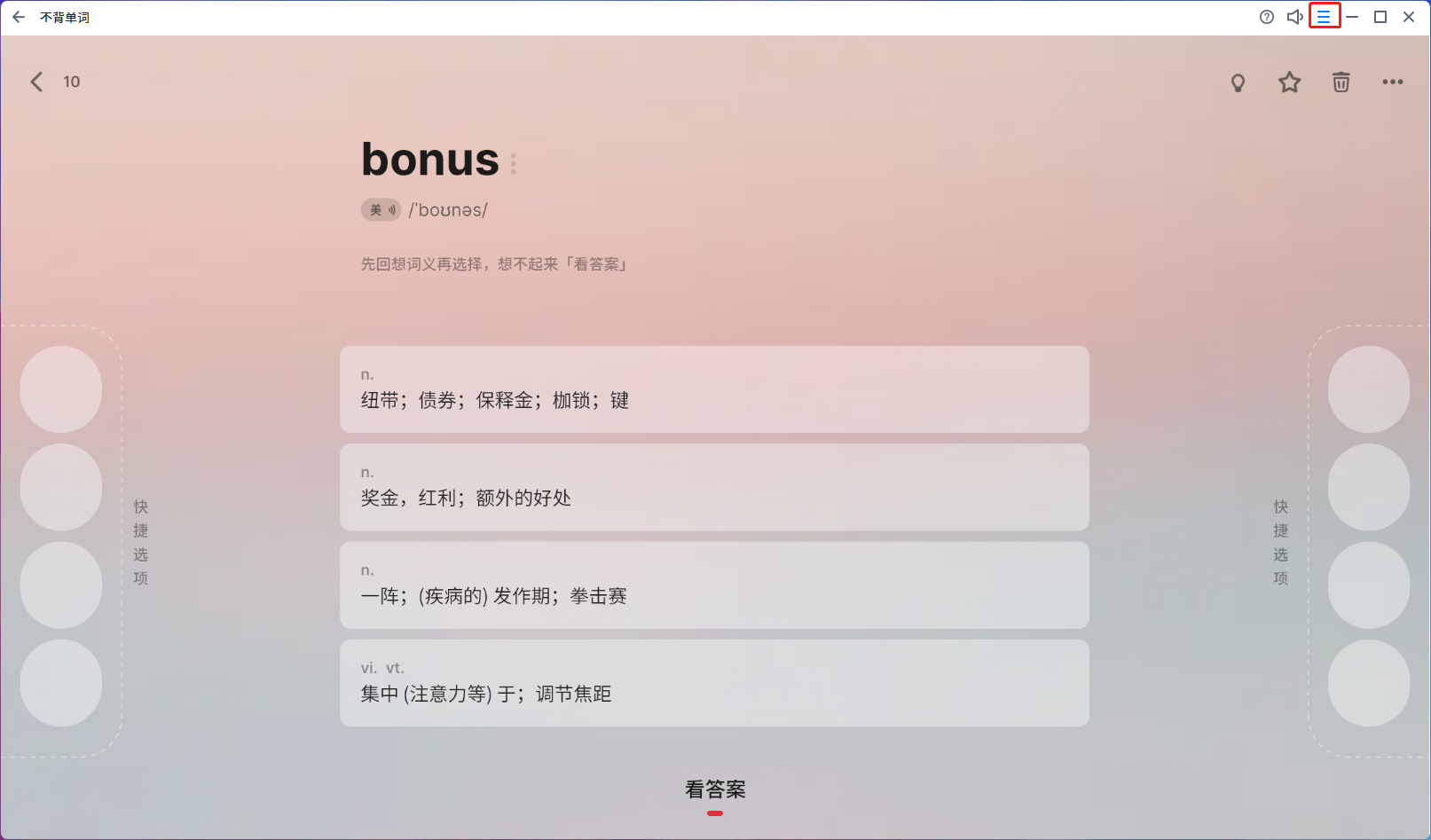Reveal the answer with 看答案
Screen dimensions: 1431x840
pos(715,789)
